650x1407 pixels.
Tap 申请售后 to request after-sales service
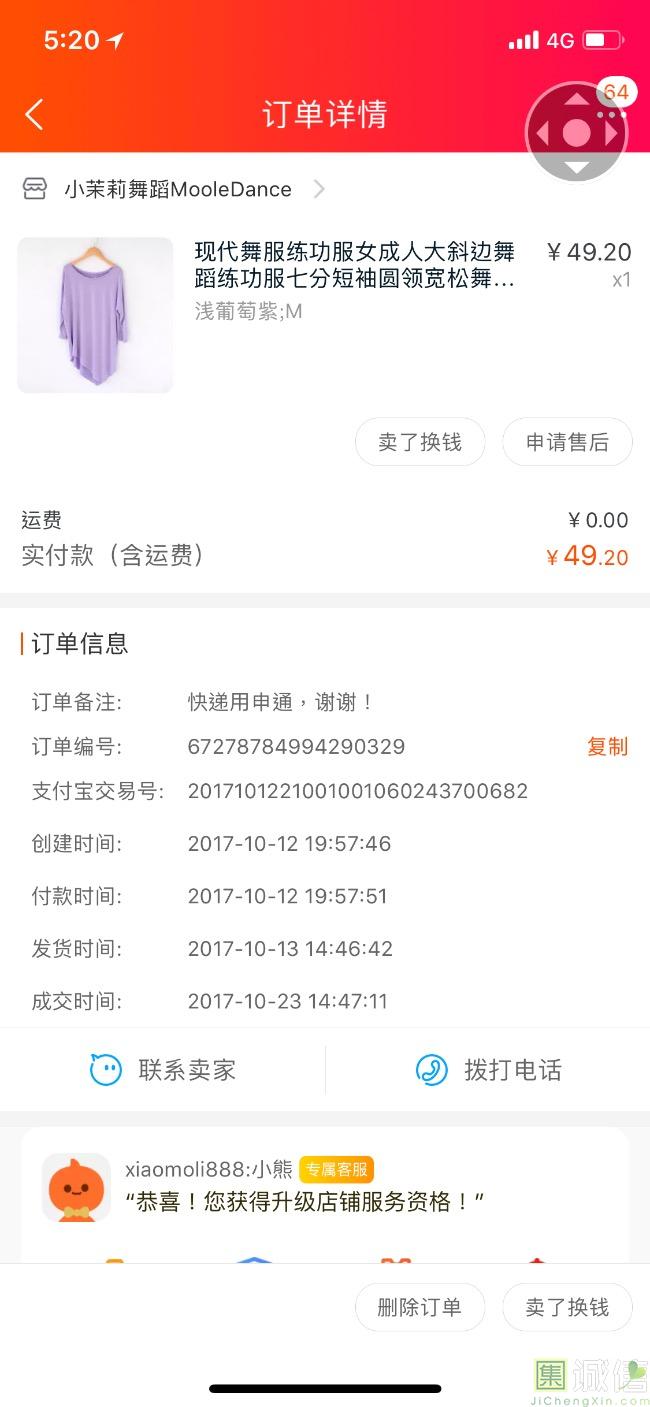pyautogui.click(x=567, y=442)
